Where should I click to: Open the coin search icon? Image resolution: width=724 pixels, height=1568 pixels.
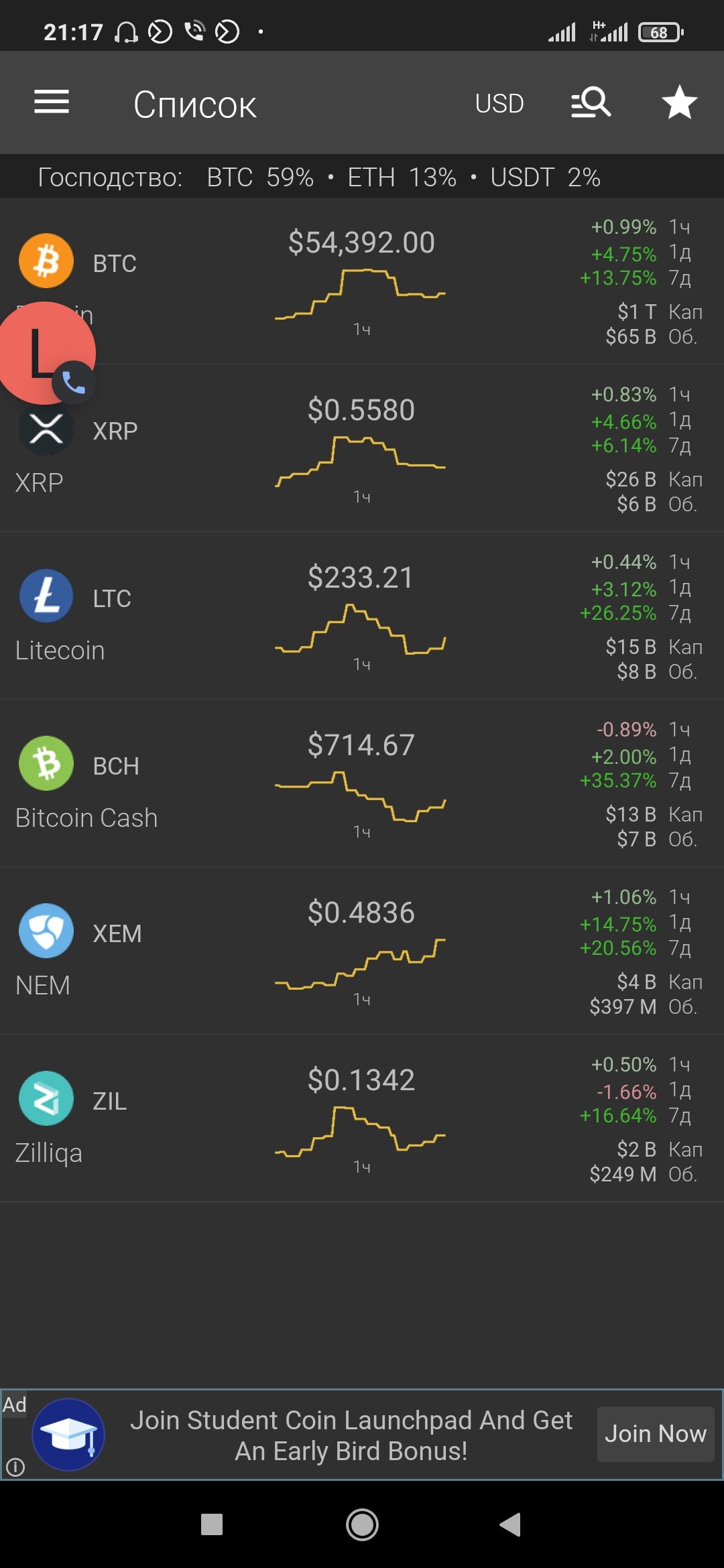[x=591, y=103]
